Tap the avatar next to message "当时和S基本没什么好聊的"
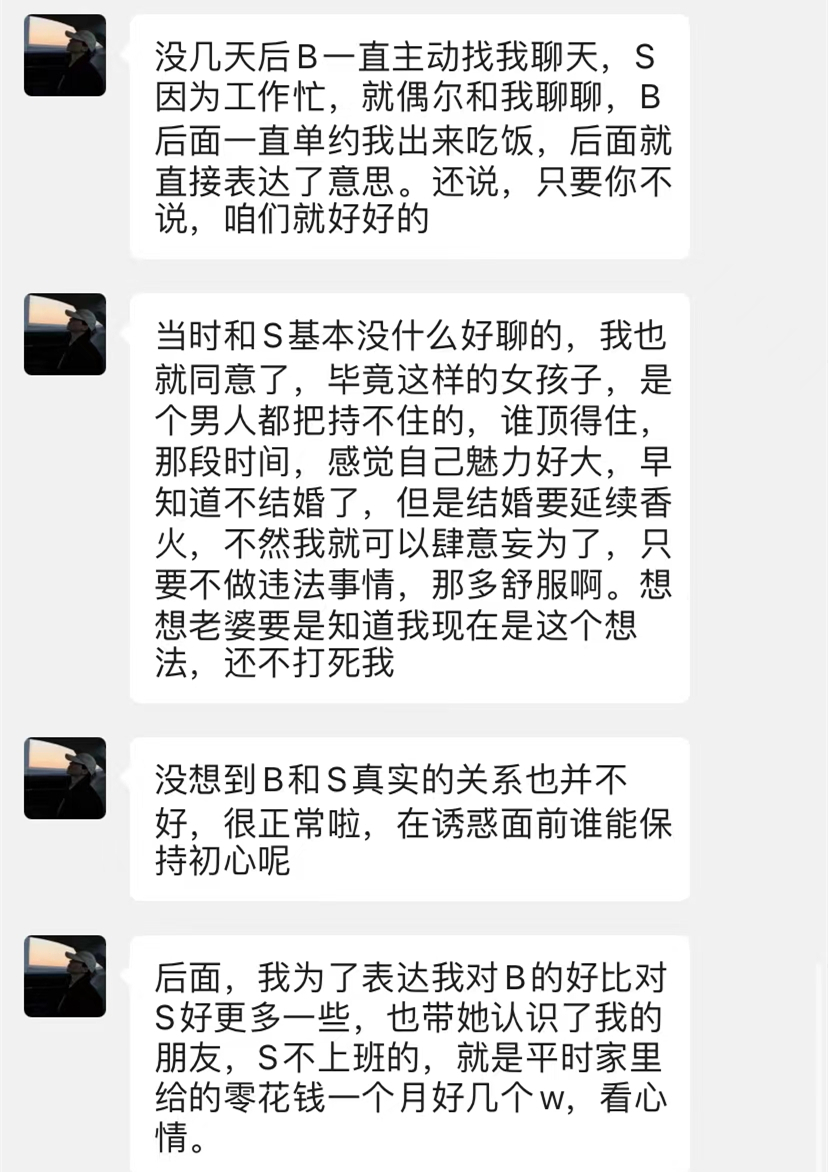 tap(65, 334)
